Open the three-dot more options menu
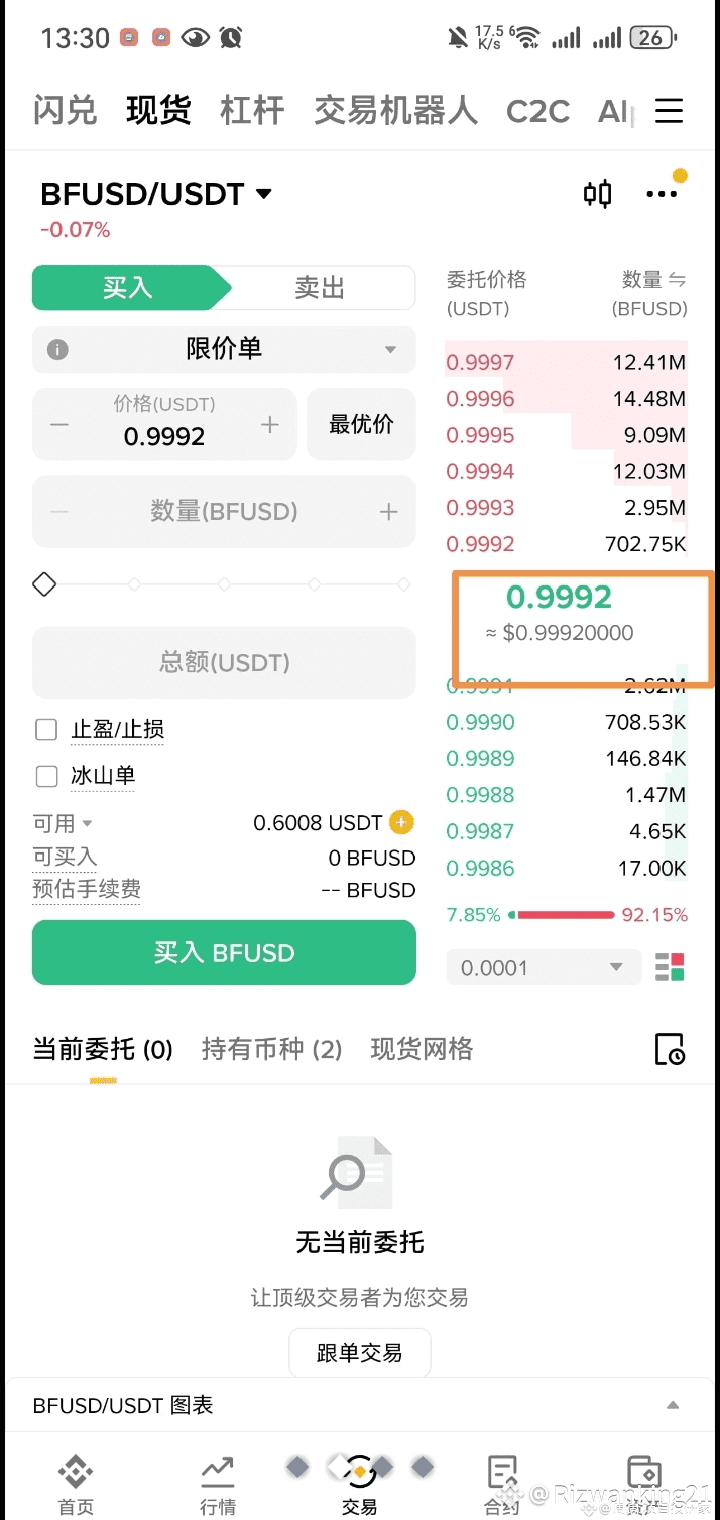Image resolution: width=720 pixels, height=1520 pixels. pos(661,194)
